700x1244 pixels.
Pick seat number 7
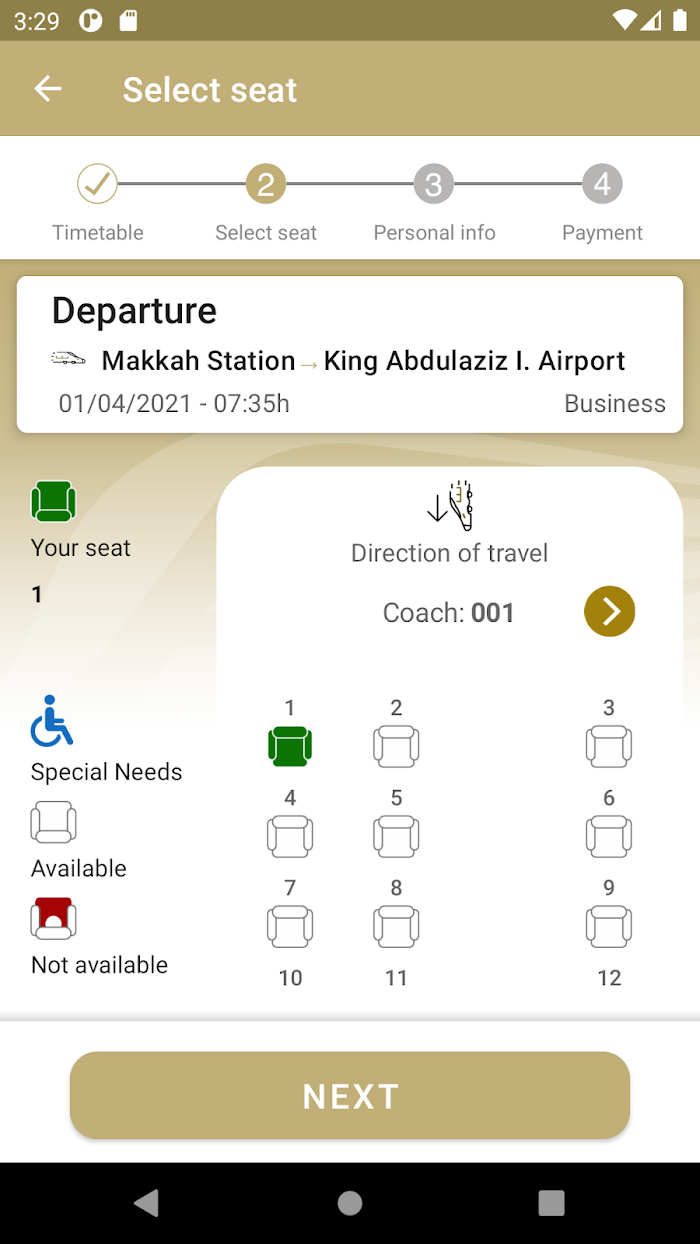coord(290,926)
